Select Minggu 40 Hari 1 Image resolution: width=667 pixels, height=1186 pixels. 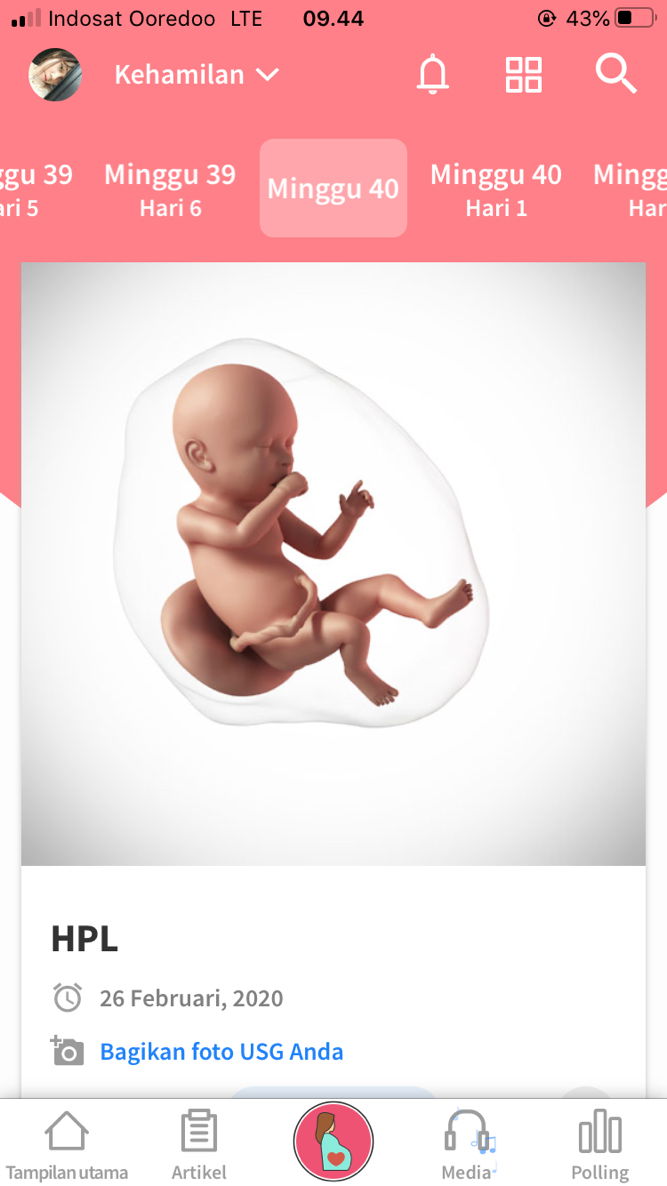[x=496, y=189]
